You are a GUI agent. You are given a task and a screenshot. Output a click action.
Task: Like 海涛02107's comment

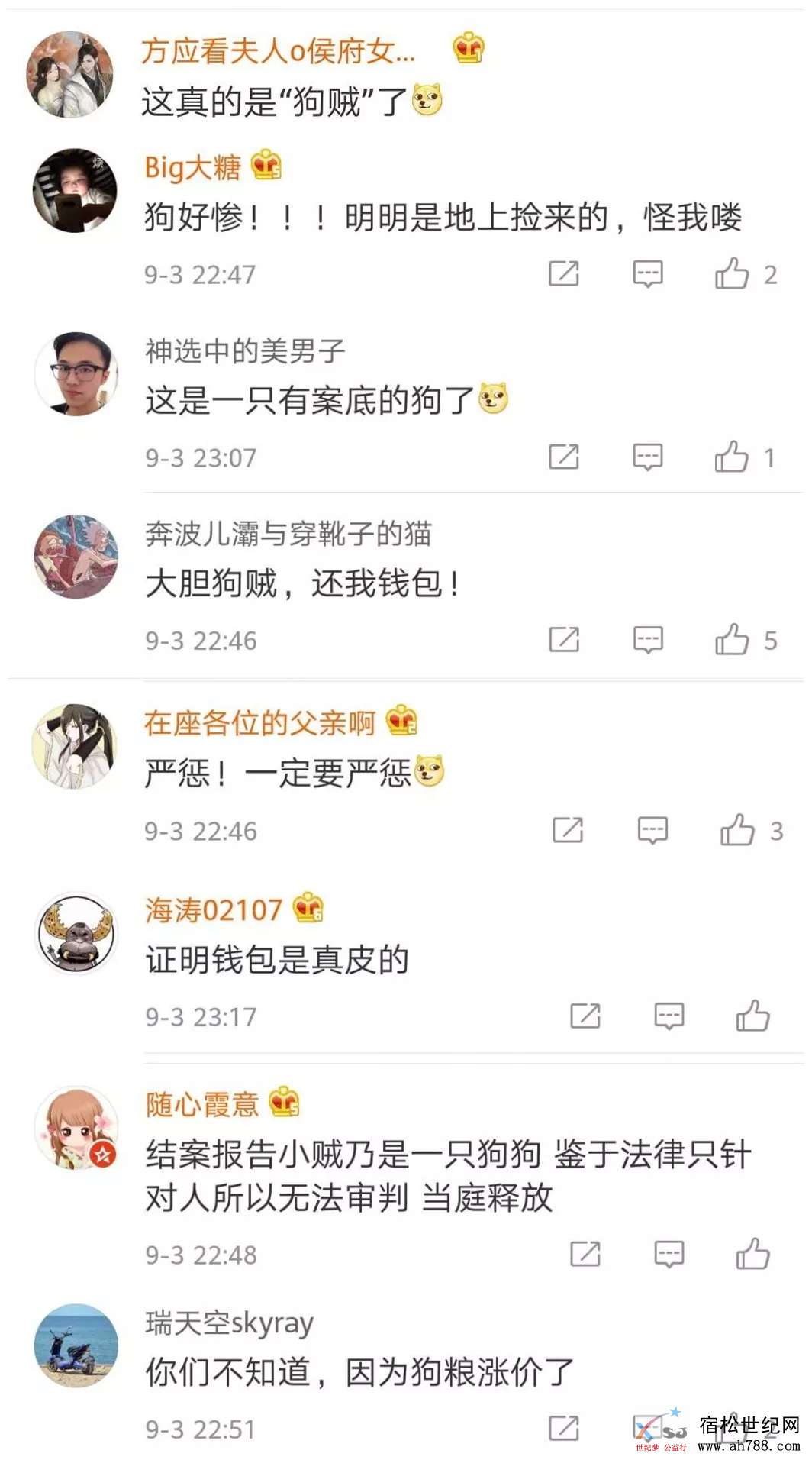pyautogui.click(x=752, y=1016)
